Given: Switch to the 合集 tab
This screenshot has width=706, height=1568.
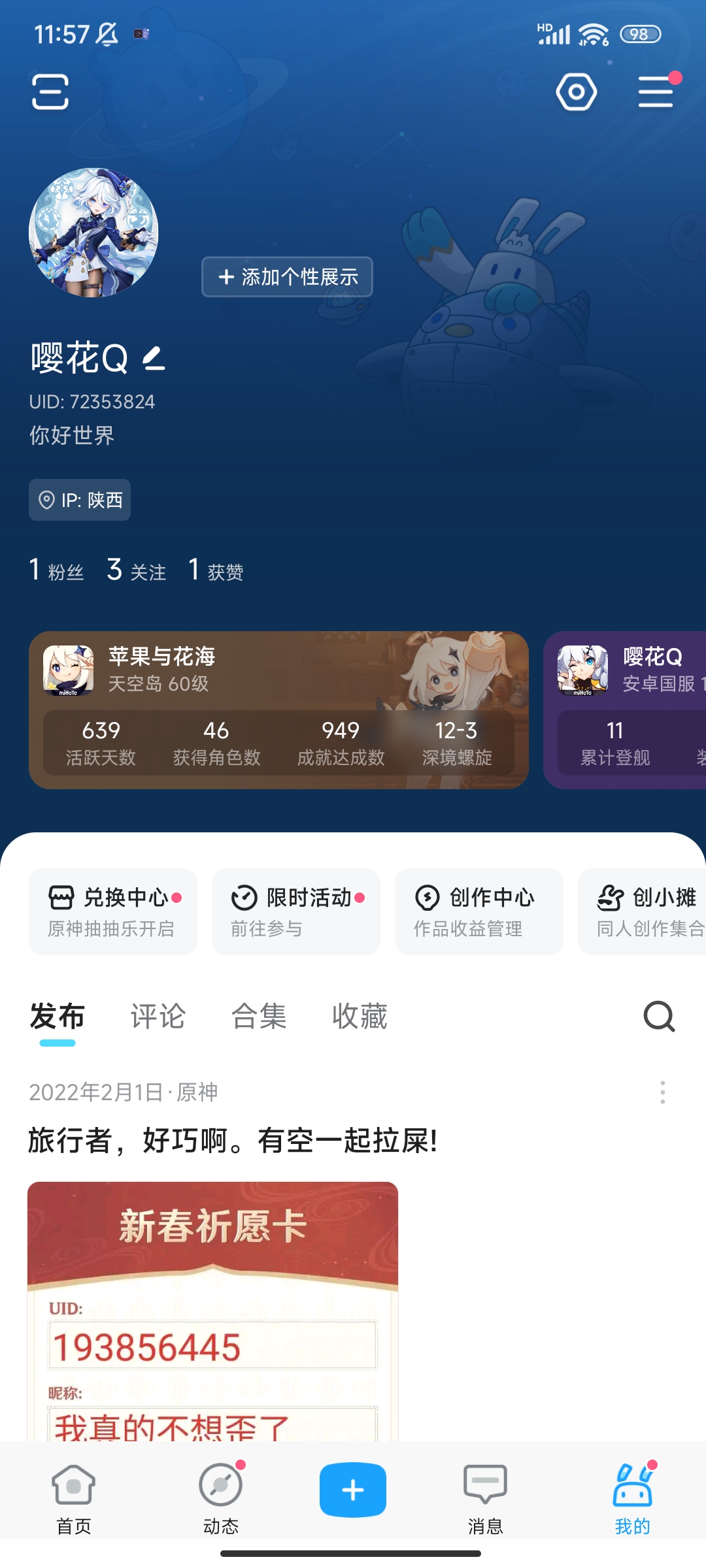Looking at the screenshot, I should (x=259, y=1017).
